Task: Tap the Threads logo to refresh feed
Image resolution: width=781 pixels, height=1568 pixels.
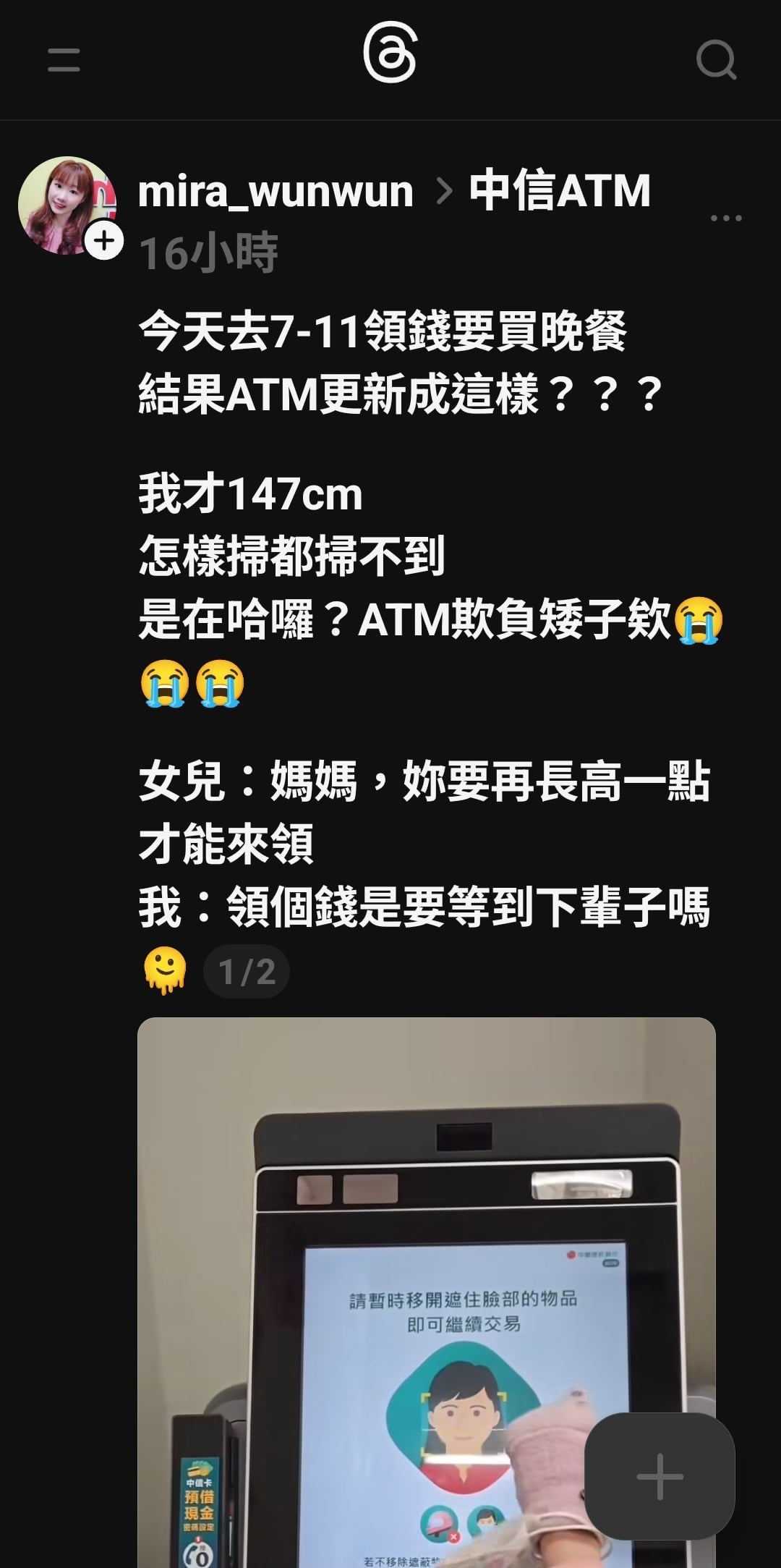Action: click(x=390, y=53)
